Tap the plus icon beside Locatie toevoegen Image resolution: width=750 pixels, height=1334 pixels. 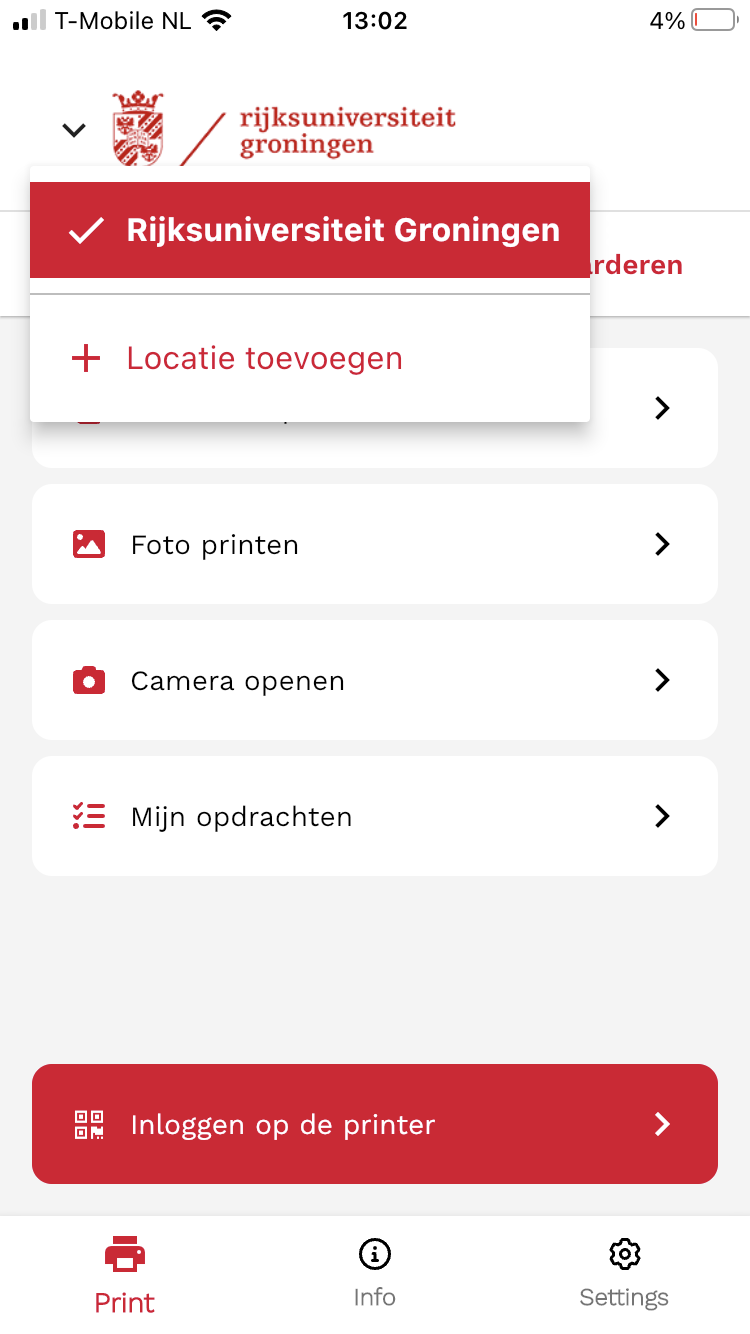86,357
